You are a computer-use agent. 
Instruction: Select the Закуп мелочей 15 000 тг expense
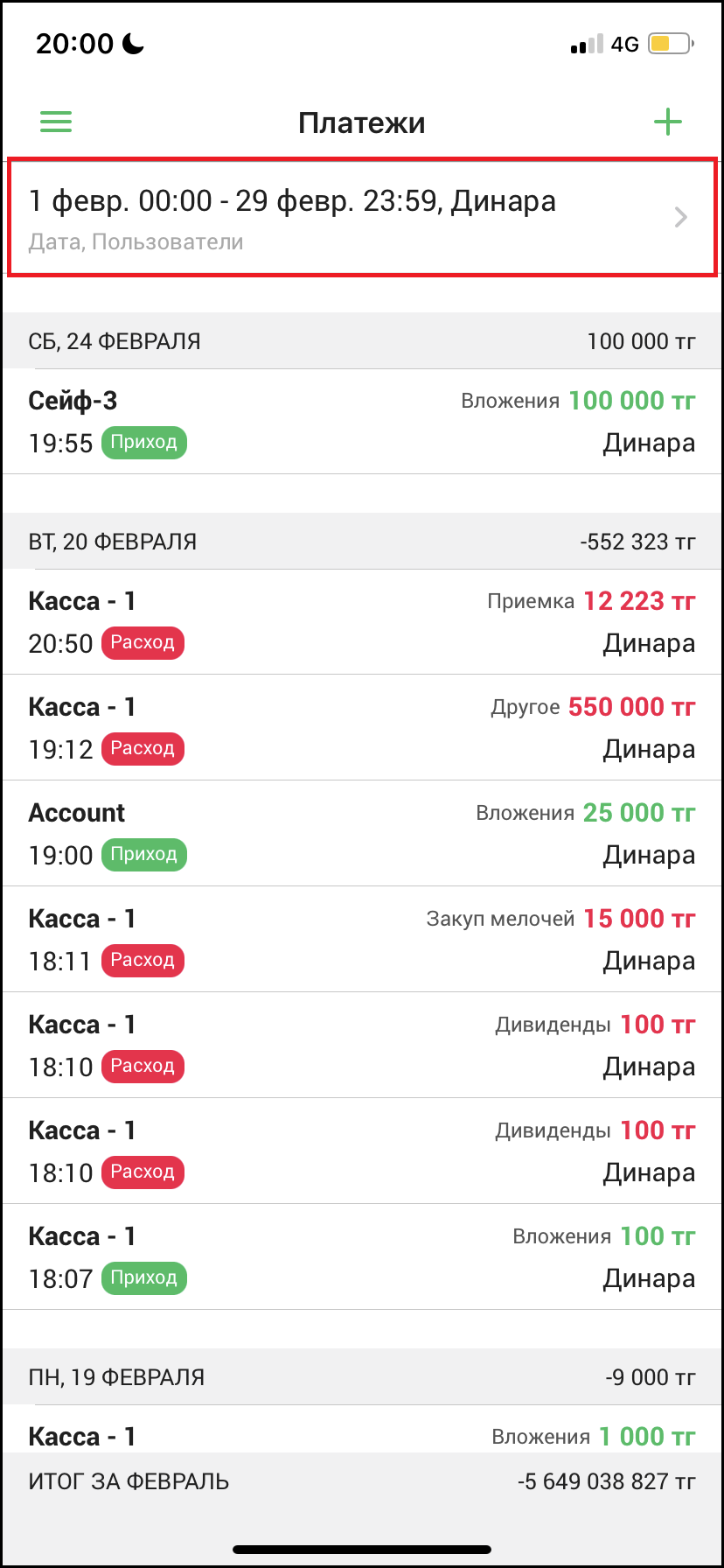click(x=362, y=940)
